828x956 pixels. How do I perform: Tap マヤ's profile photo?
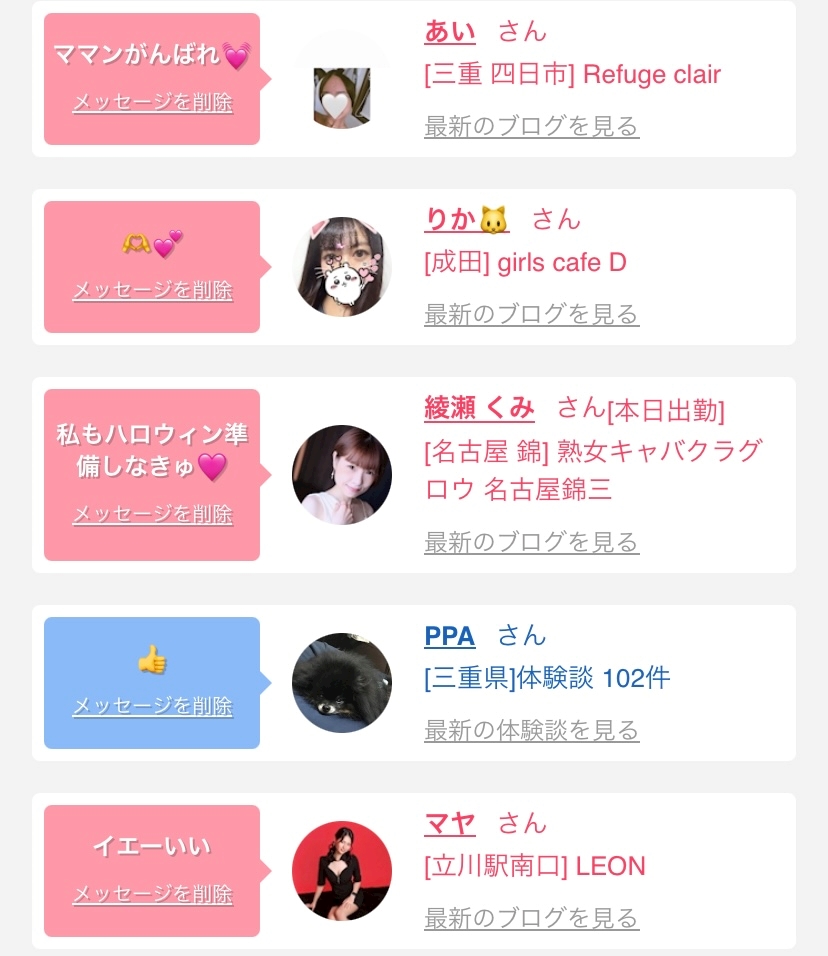click(x=342, y=871)
